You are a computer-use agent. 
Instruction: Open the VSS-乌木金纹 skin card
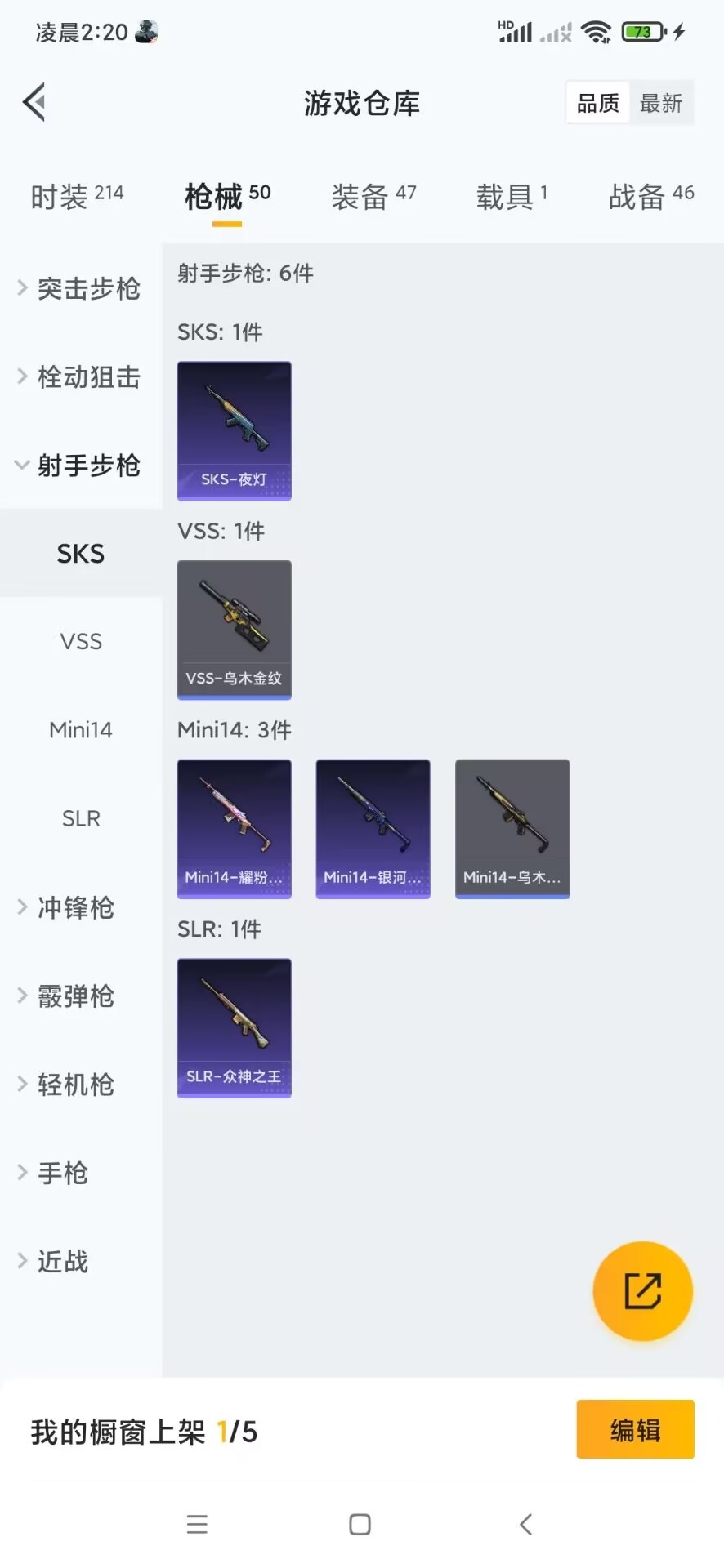coord(235,630)
